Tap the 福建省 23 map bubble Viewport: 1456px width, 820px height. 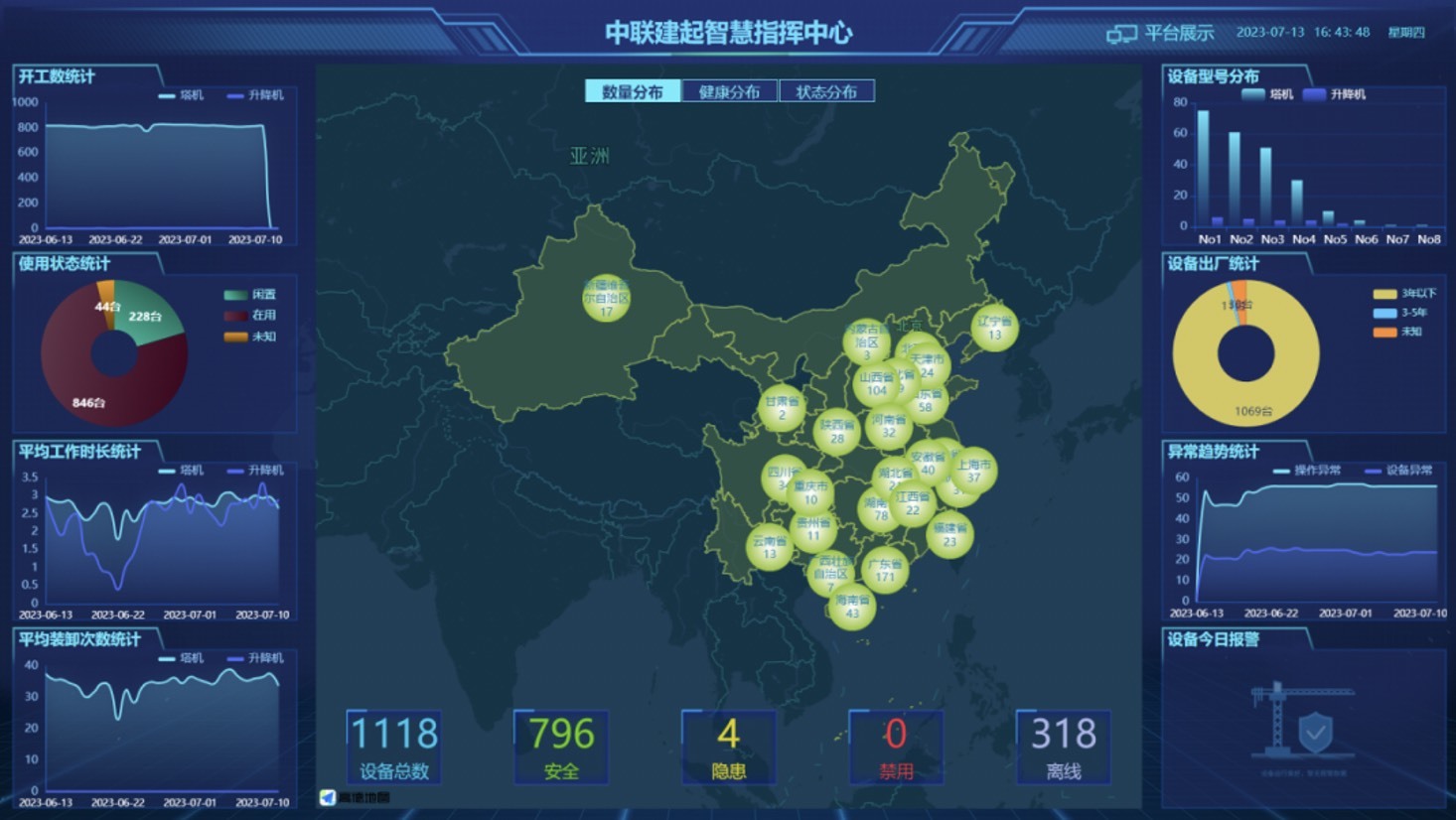949,535
